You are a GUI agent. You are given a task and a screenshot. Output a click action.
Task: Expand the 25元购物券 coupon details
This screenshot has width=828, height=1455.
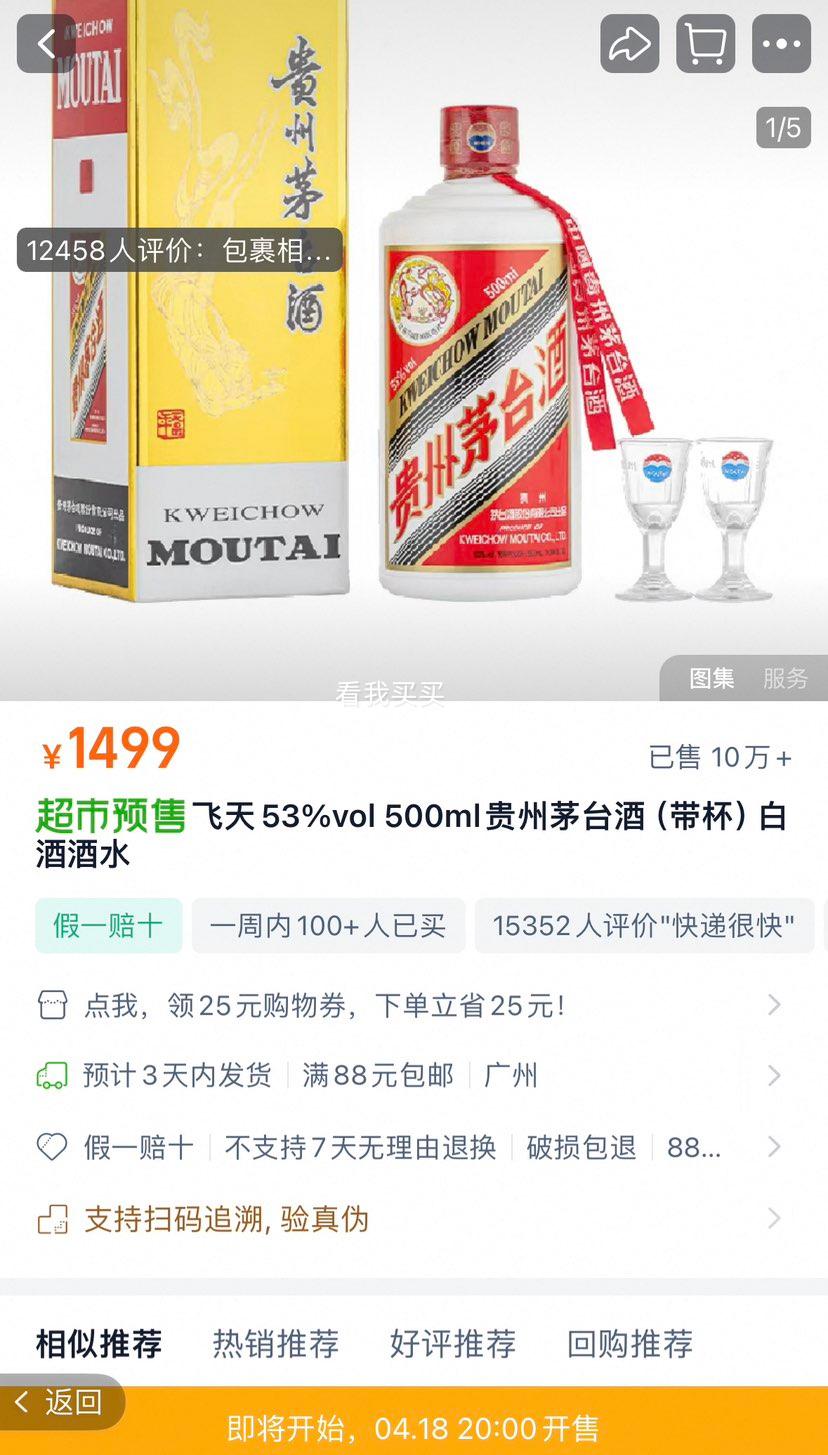[774, 1004]
